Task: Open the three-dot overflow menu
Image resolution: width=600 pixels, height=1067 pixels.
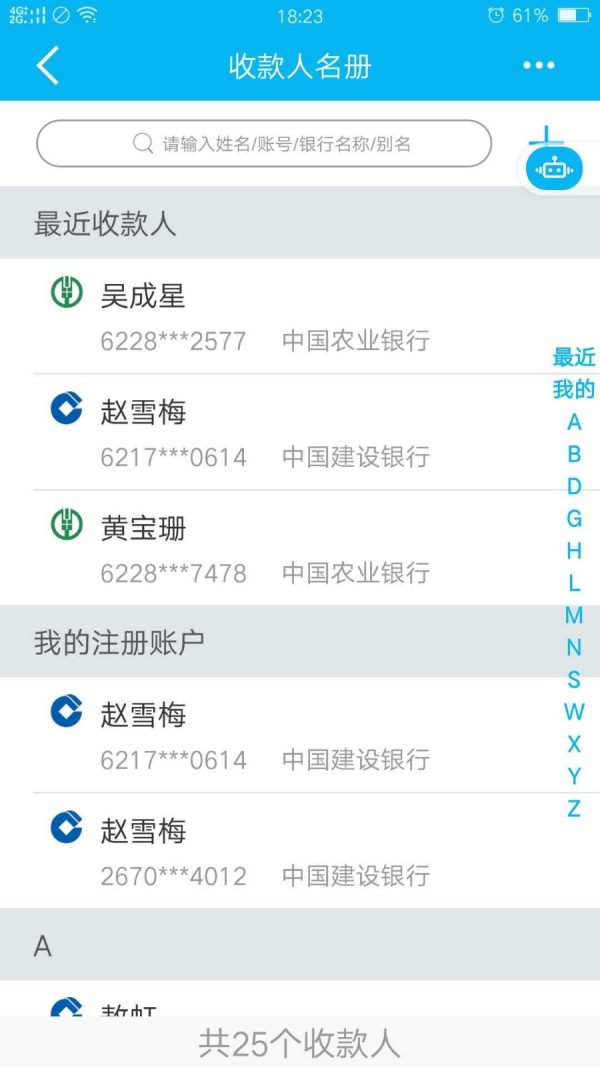Action: click(x=538, y=65)
